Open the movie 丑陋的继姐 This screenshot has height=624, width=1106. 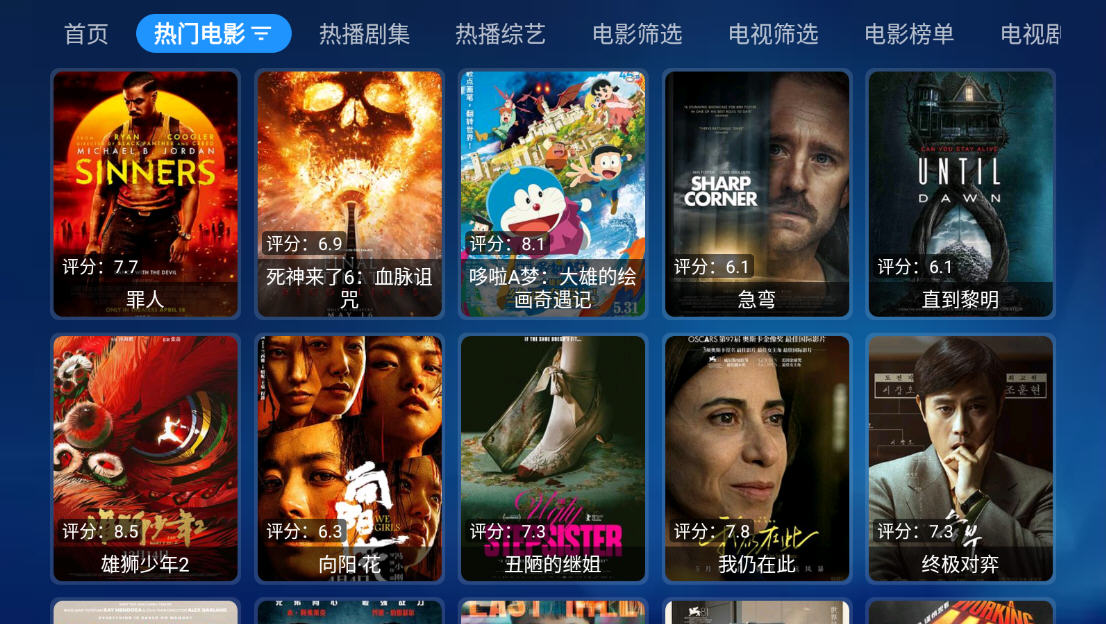pos(553,458)
